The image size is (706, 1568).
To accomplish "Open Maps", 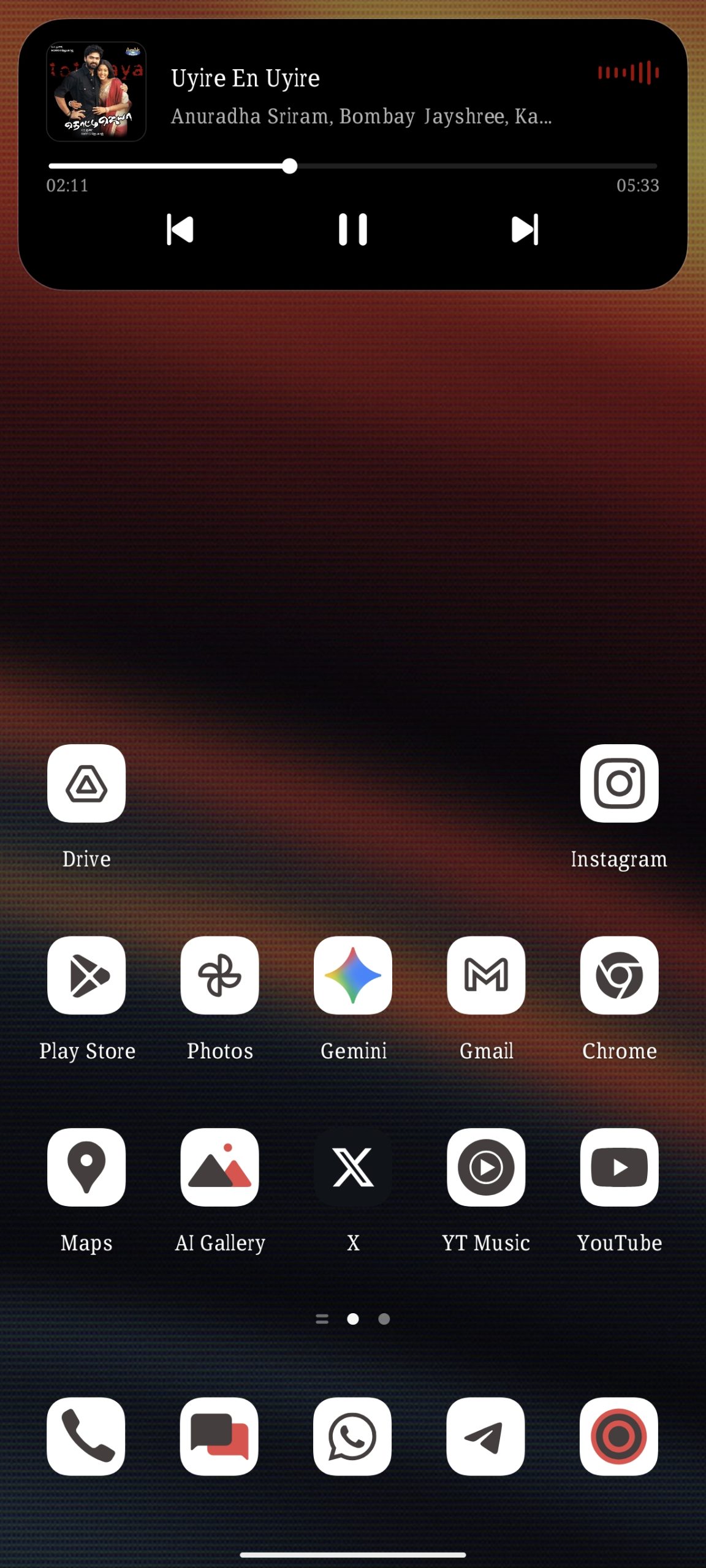I will [x=86, y=1167].
